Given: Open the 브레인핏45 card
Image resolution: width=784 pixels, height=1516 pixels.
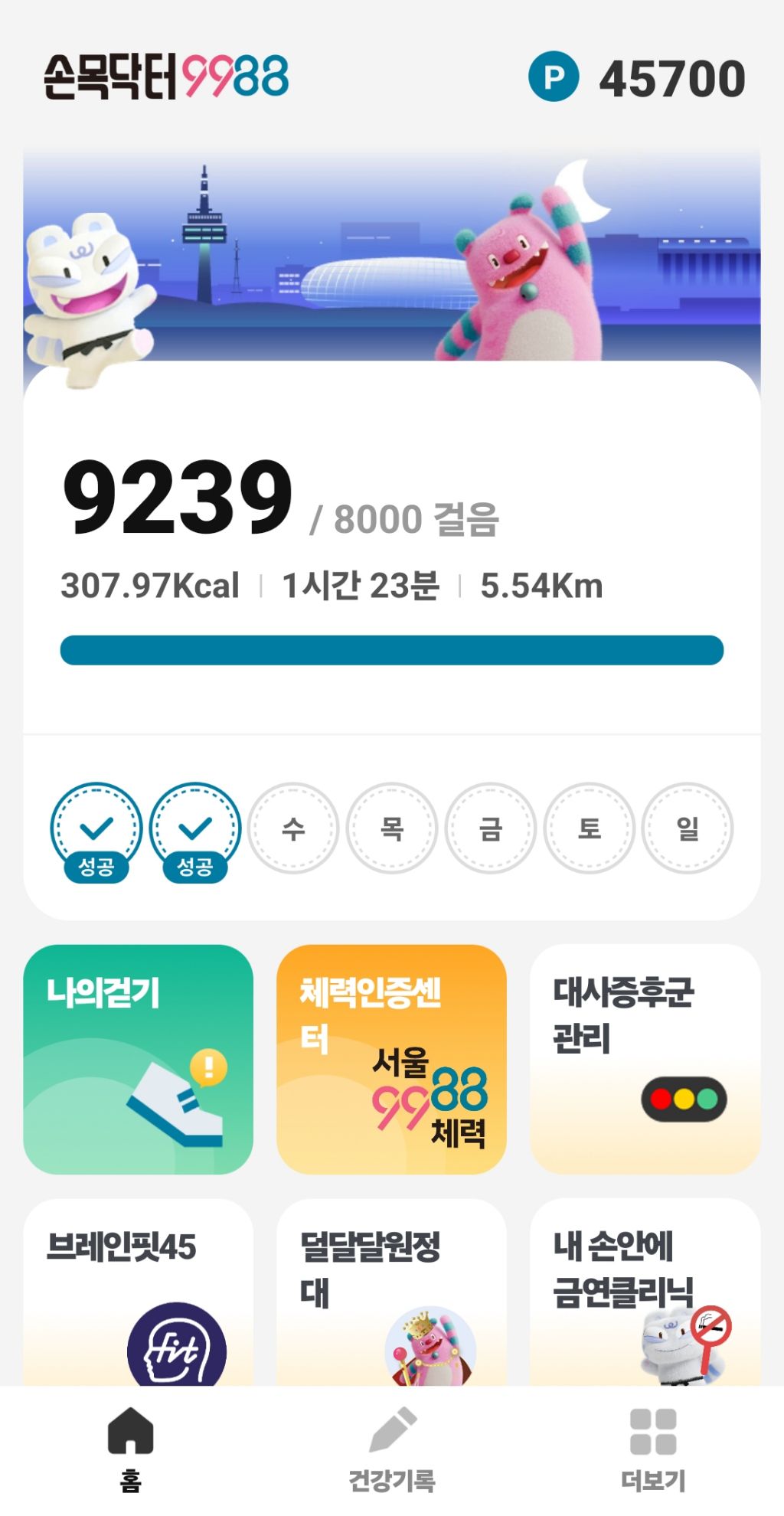Looking at the screenshot, I should coord(138,1294).
